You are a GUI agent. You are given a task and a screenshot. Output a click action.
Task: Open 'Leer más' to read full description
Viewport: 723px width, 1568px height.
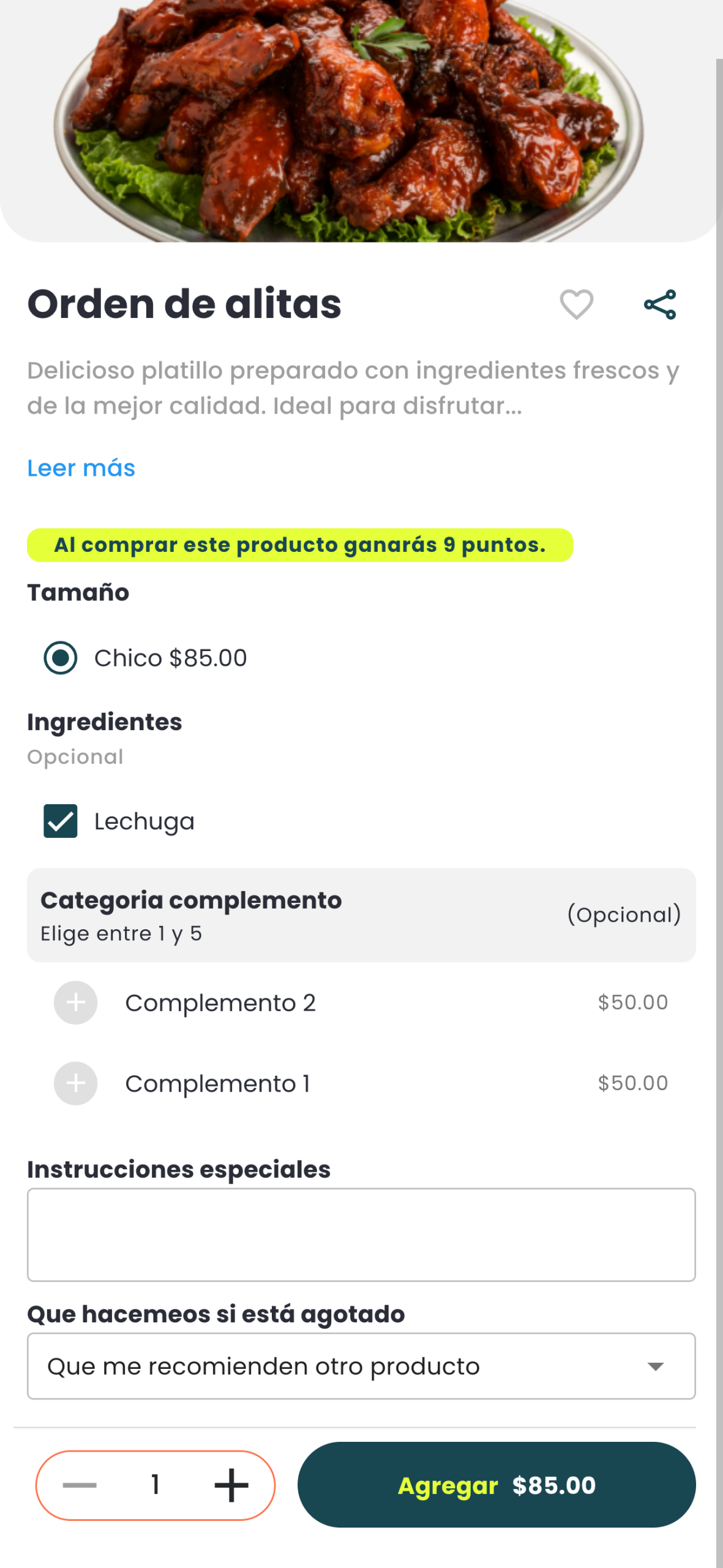click(81, 468)
